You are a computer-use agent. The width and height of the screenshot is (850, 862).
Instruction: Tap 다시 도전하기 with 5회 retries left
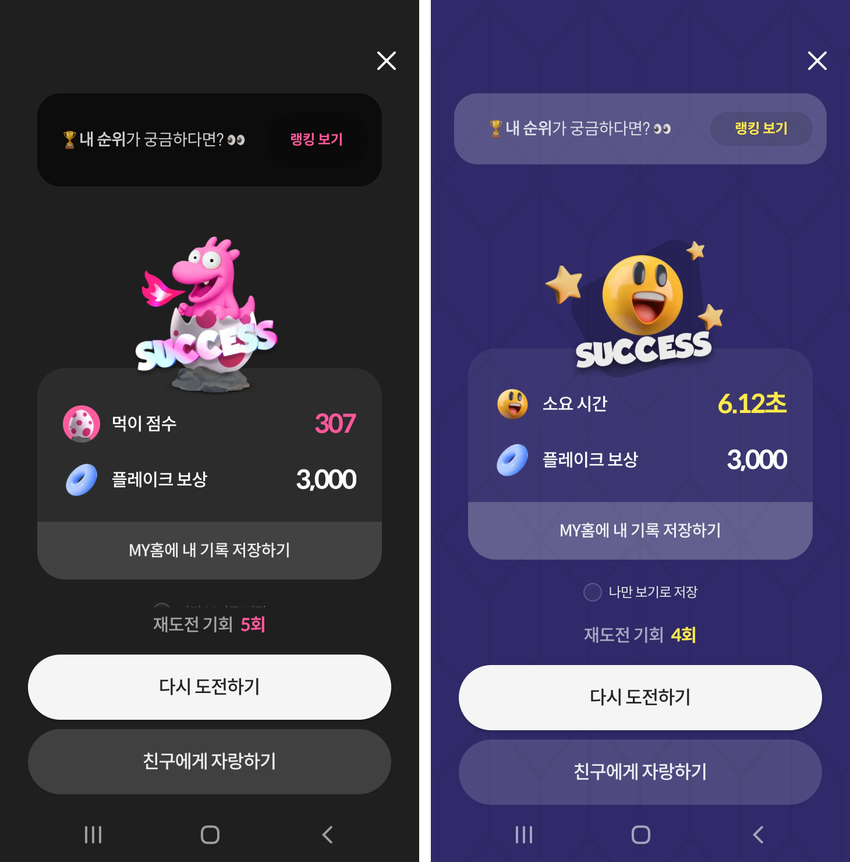[209, 687]
